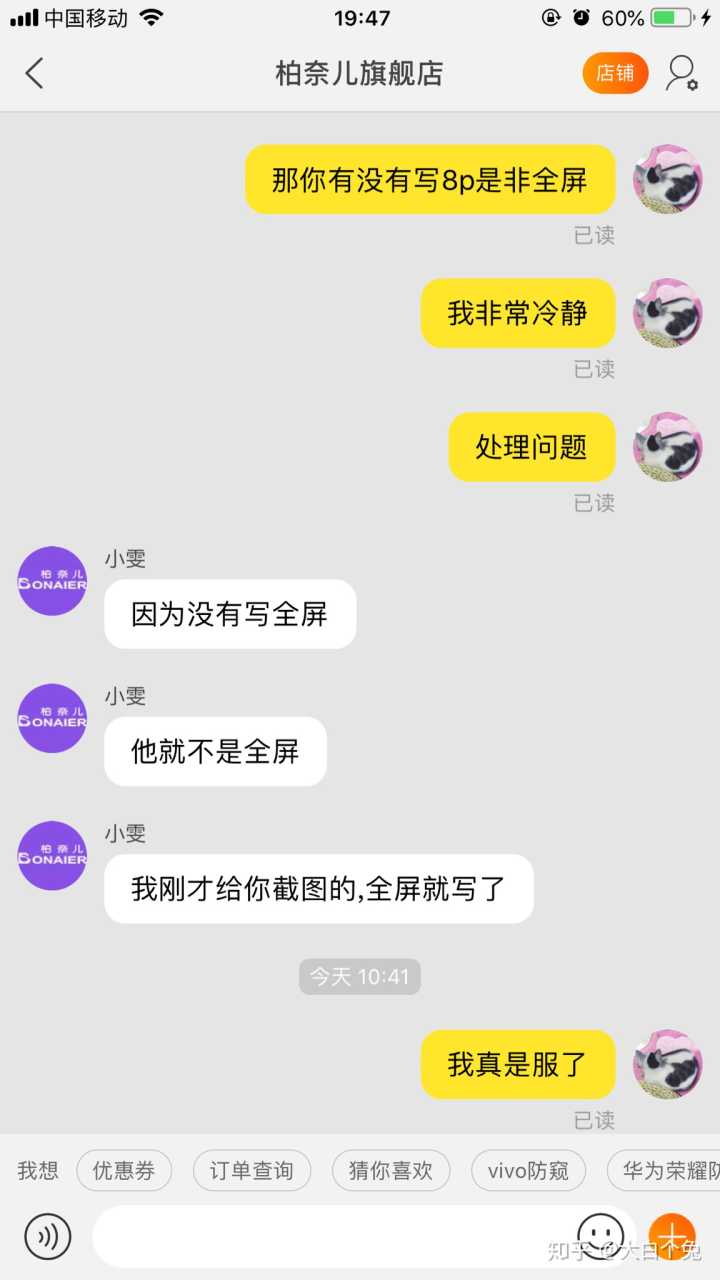The width and height of the screenshot is (720, 1280).
Task: Open the 店铺 store page
Action: tap(615, 73)
